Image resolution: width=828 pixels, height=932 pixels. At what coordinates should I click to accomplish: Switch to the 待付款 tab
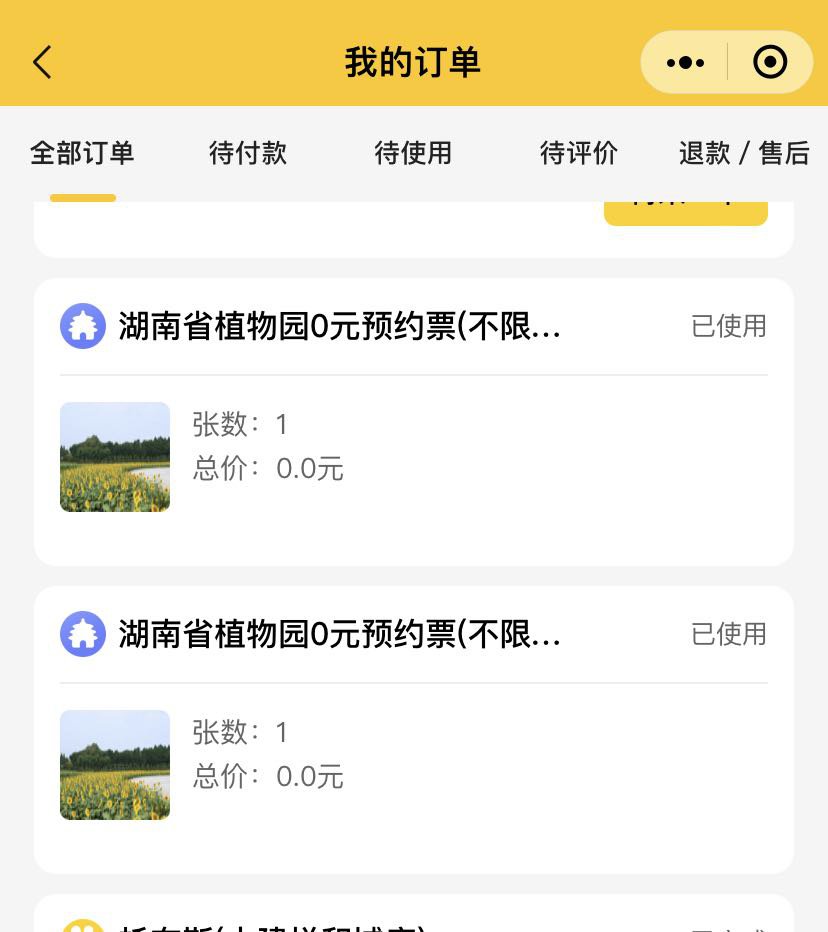(x=248, y=153)
